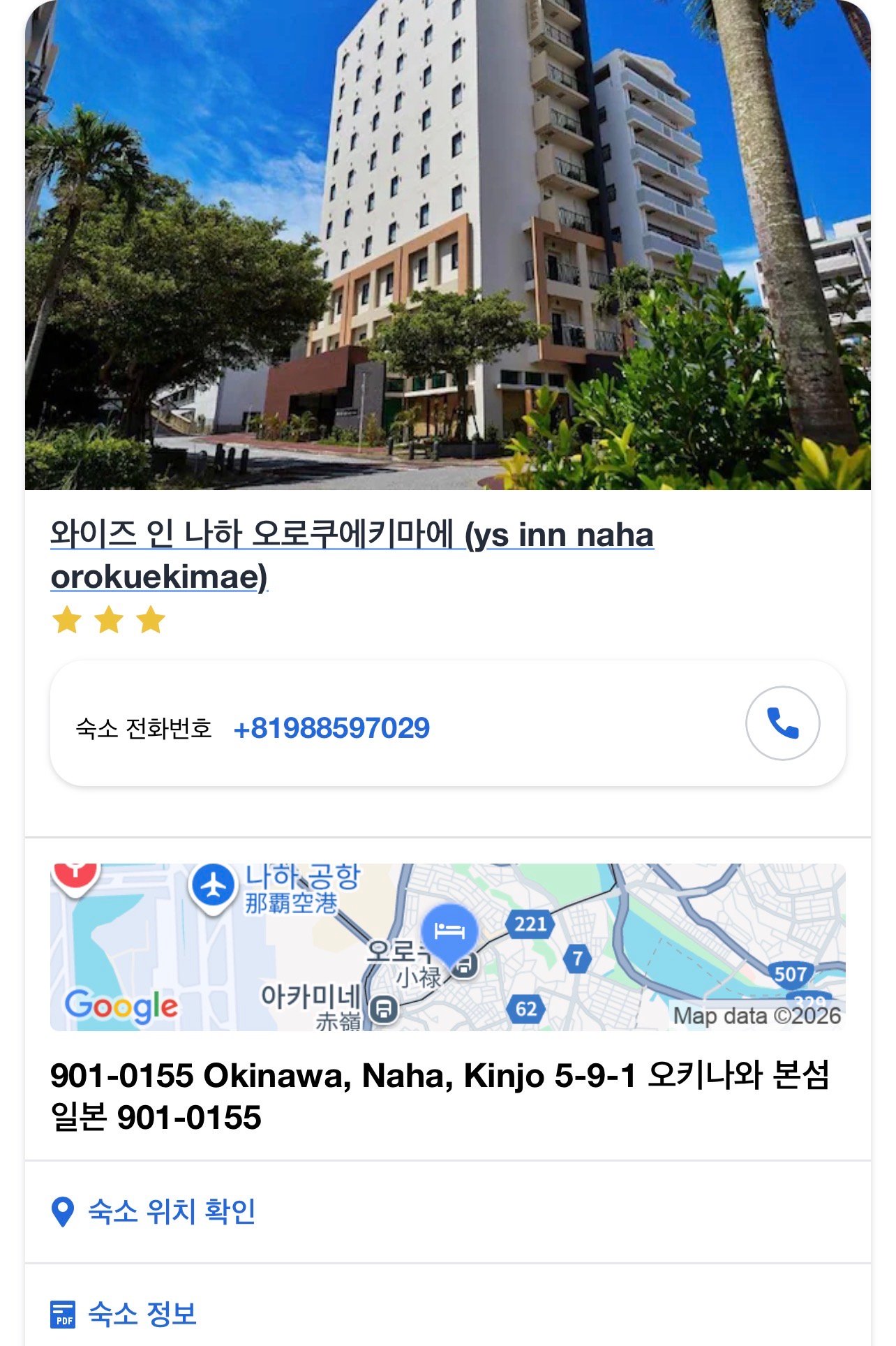Open the map preview of the hotel
Image resolution: width=896 pixels, height=1346 pixels.
pos(447,947)
